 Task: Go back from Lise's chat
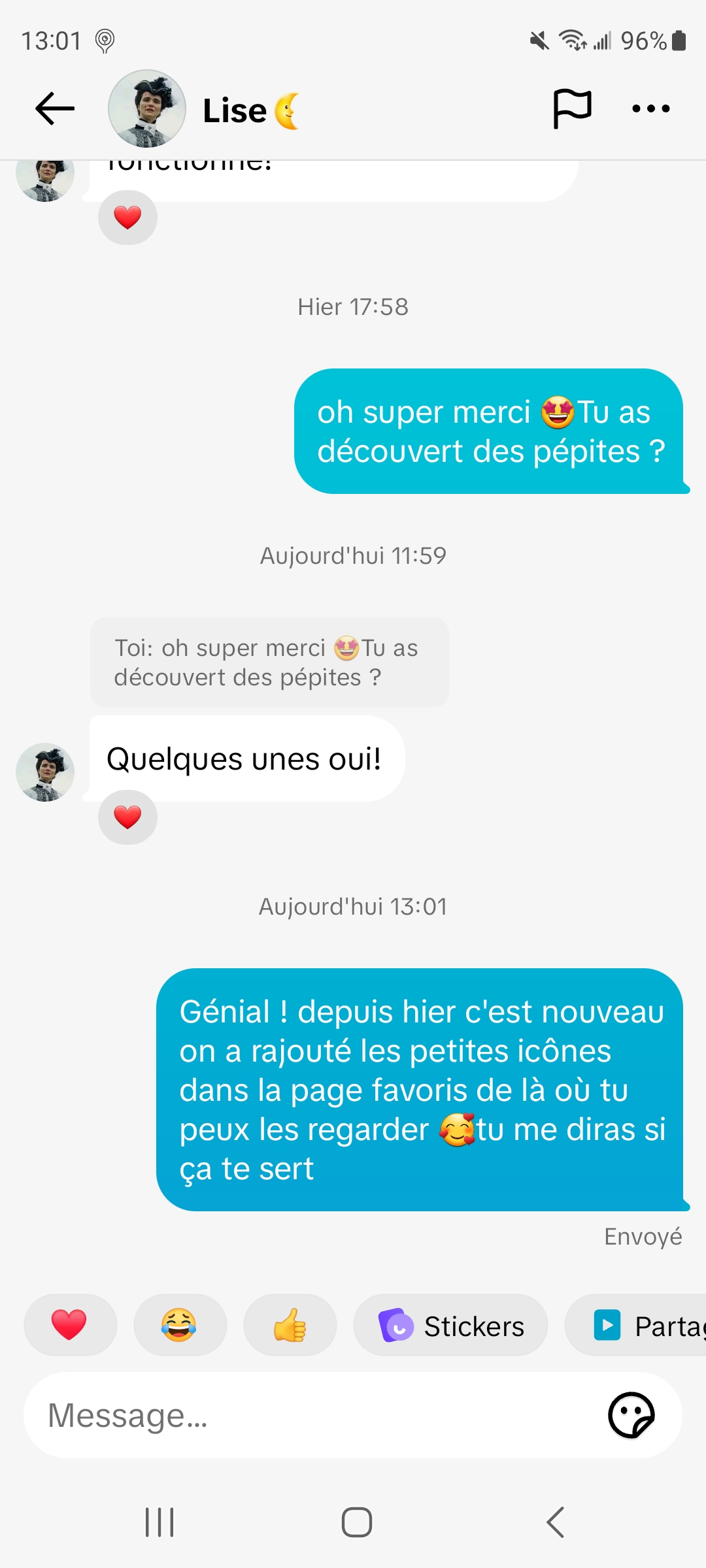[55, 108]
